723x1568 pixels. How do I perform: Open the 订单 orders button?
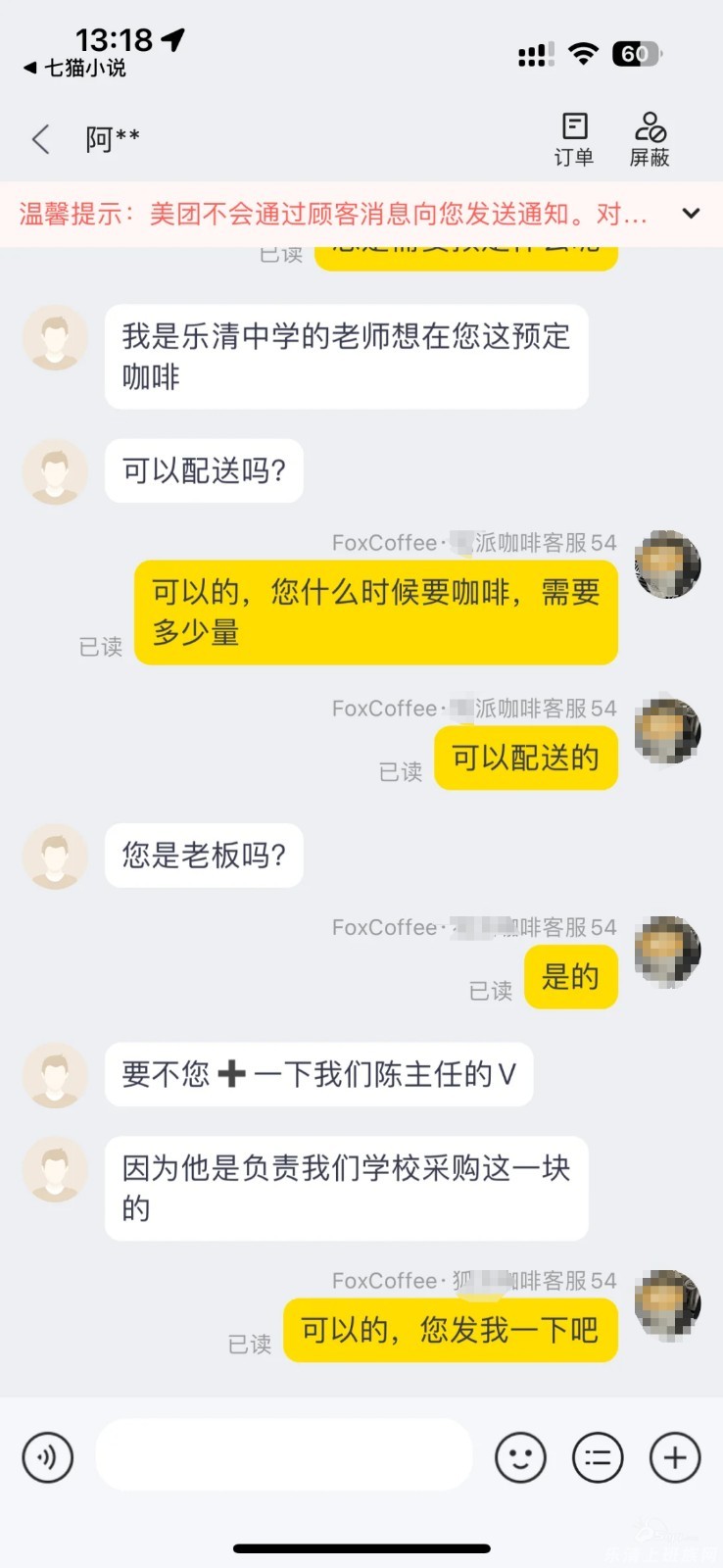(x=574, y=140)
